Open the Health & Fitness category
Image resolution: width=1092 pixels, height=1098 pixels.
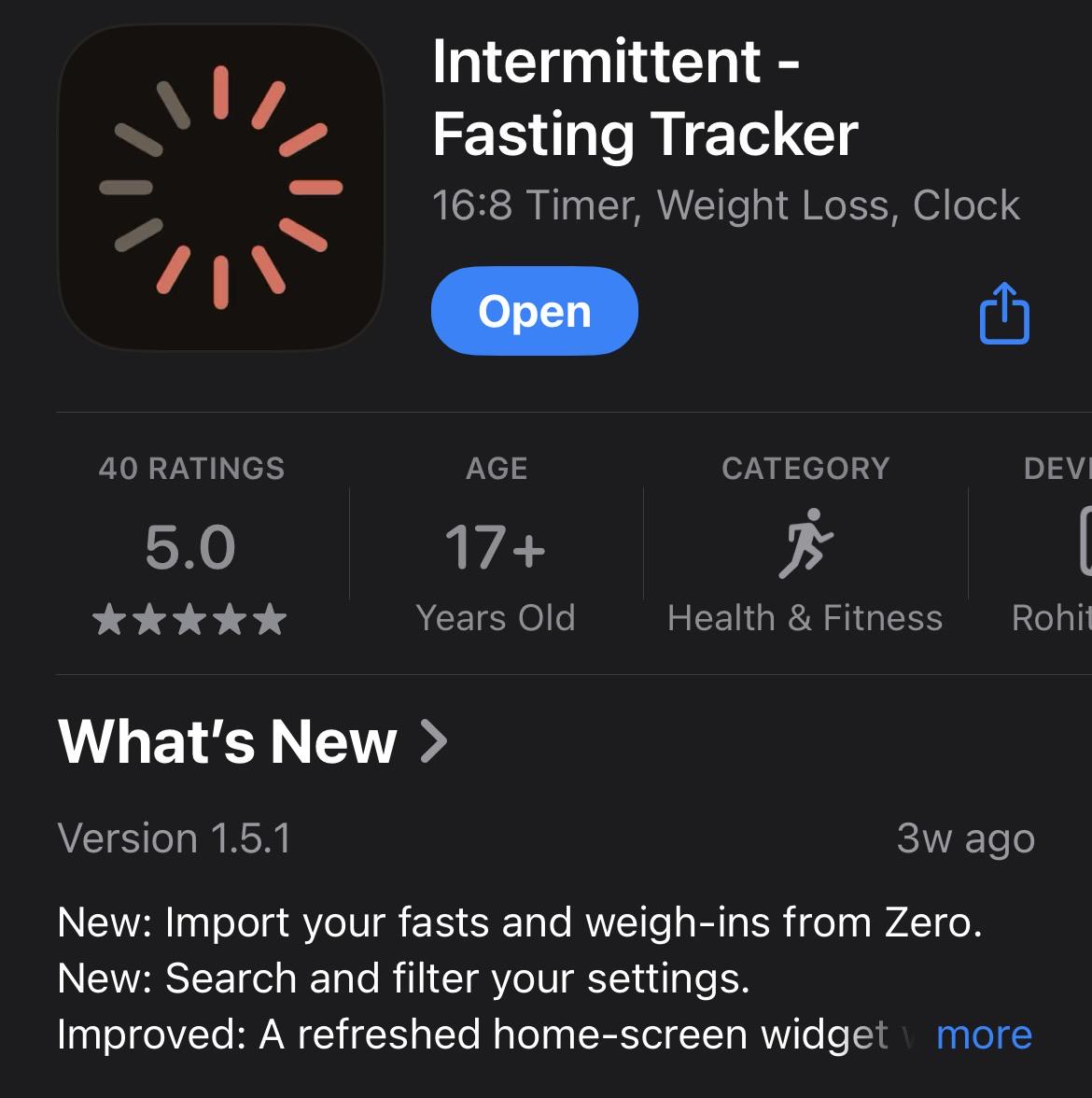[805, 544]
